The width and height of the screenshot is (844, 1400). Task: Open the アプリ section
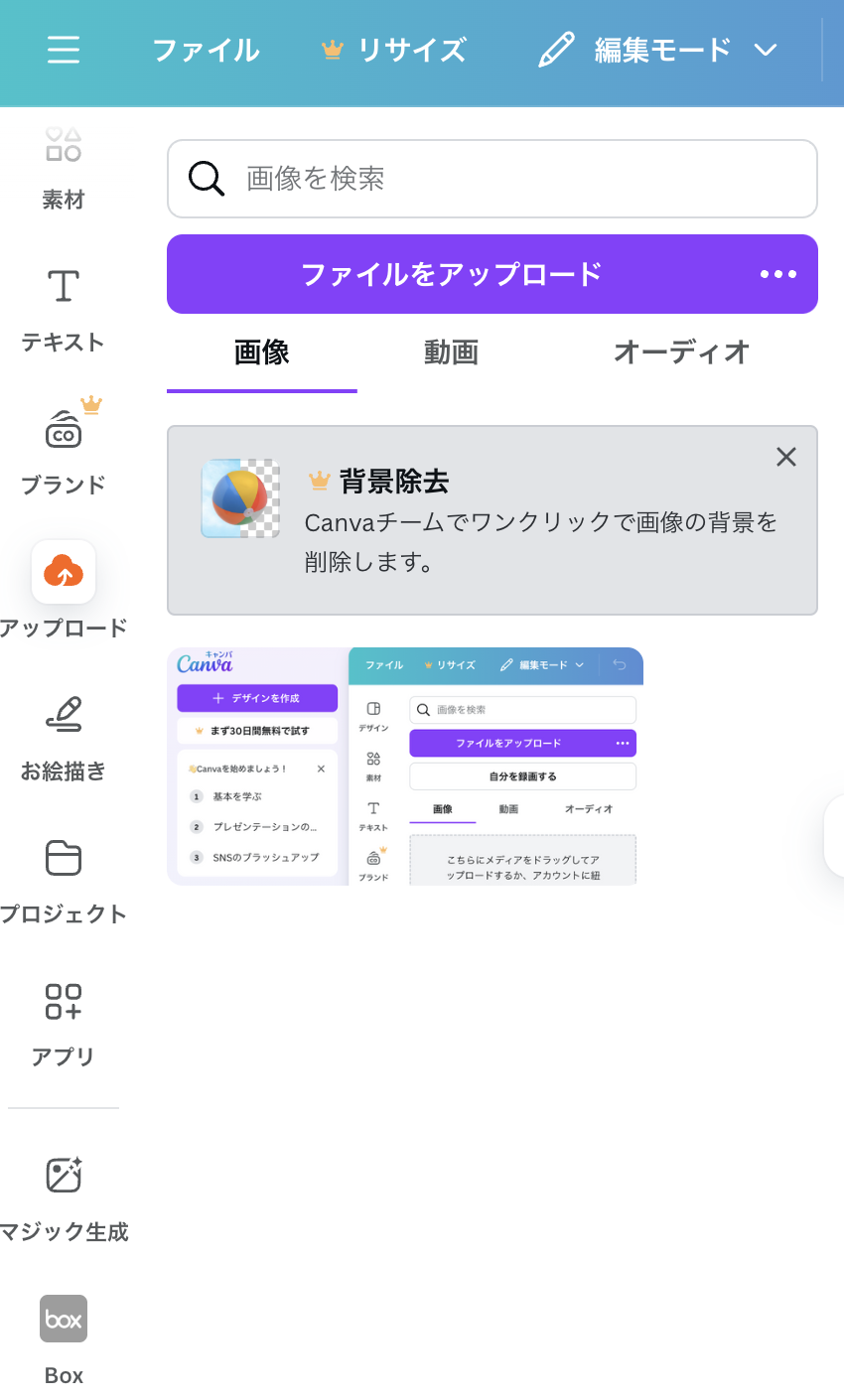pyautogui.click(x=64, y=1023)
